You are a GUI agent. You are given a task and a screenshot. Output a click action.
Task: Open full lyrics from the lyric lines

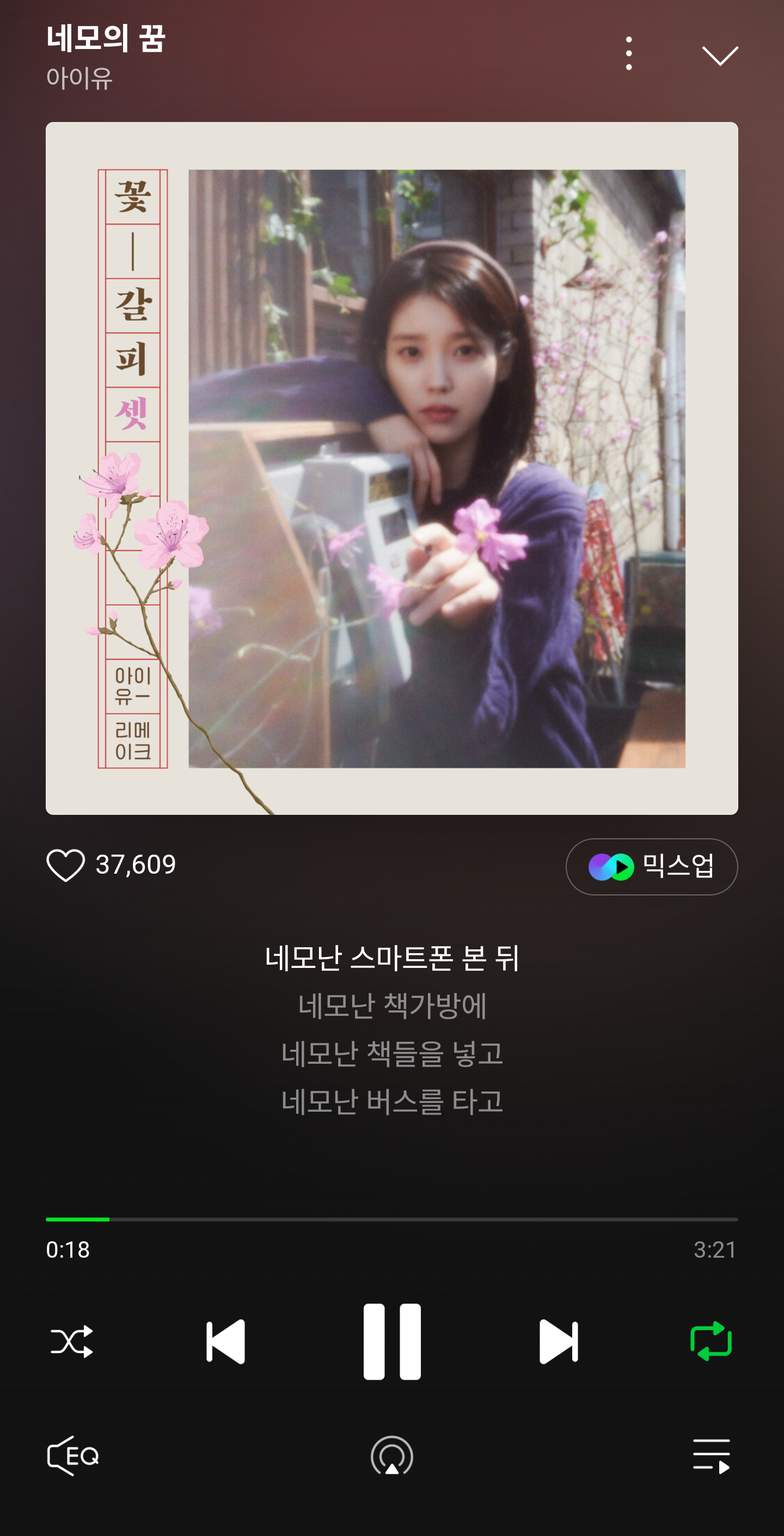[x=391, y=1029]
